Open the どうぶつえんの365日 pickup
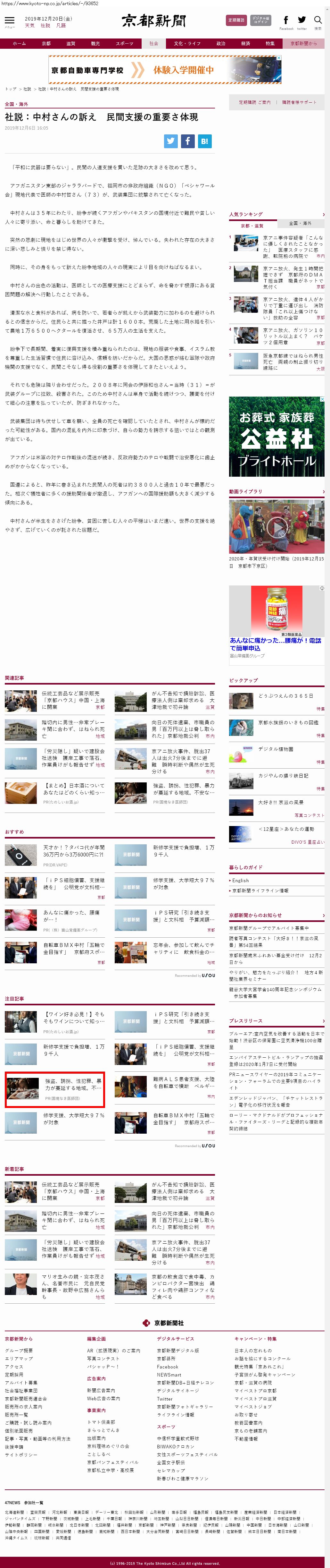The image size is (330, 1568). pos(286,696)
